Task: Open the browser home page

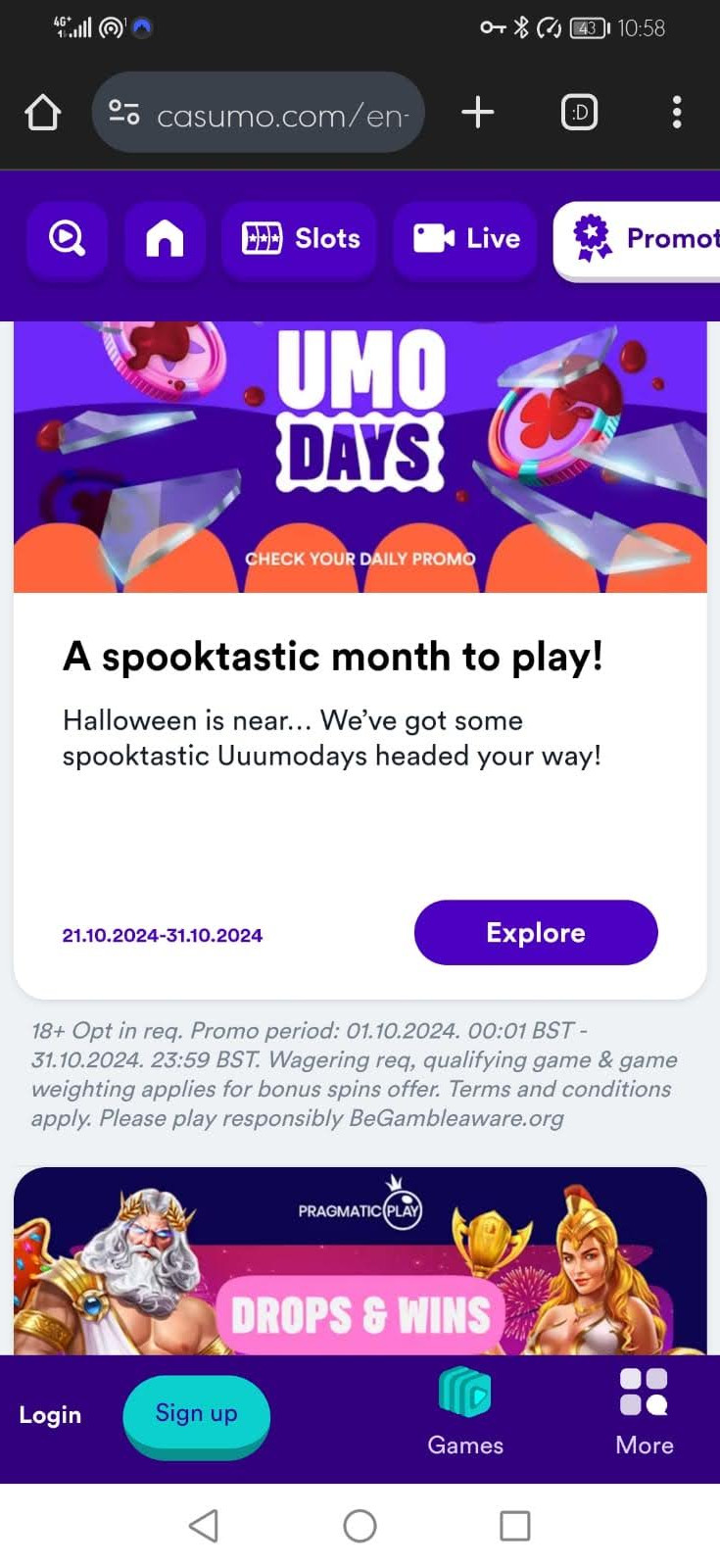Action: pos(42,113)
